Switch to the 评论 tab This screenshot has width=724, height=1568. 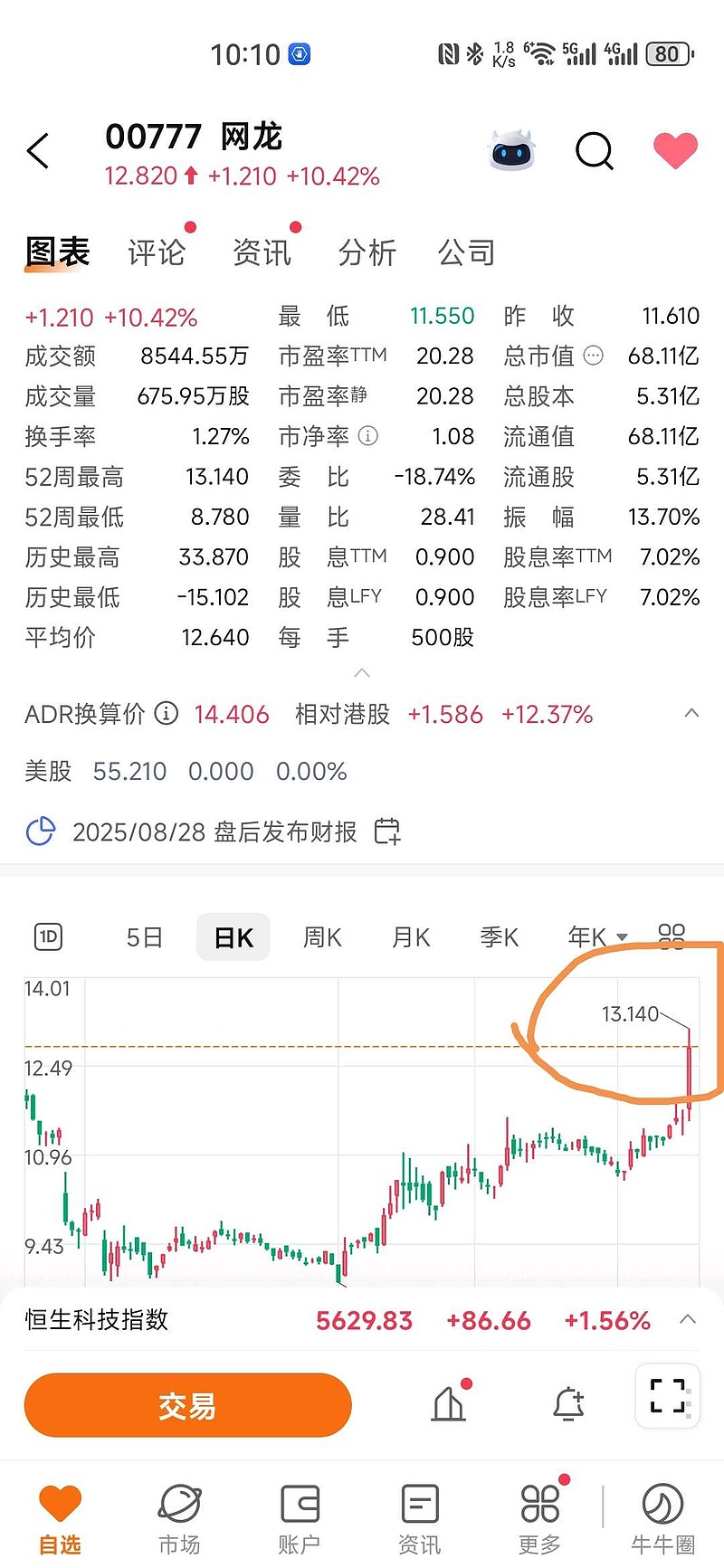(x=156, y=252)
